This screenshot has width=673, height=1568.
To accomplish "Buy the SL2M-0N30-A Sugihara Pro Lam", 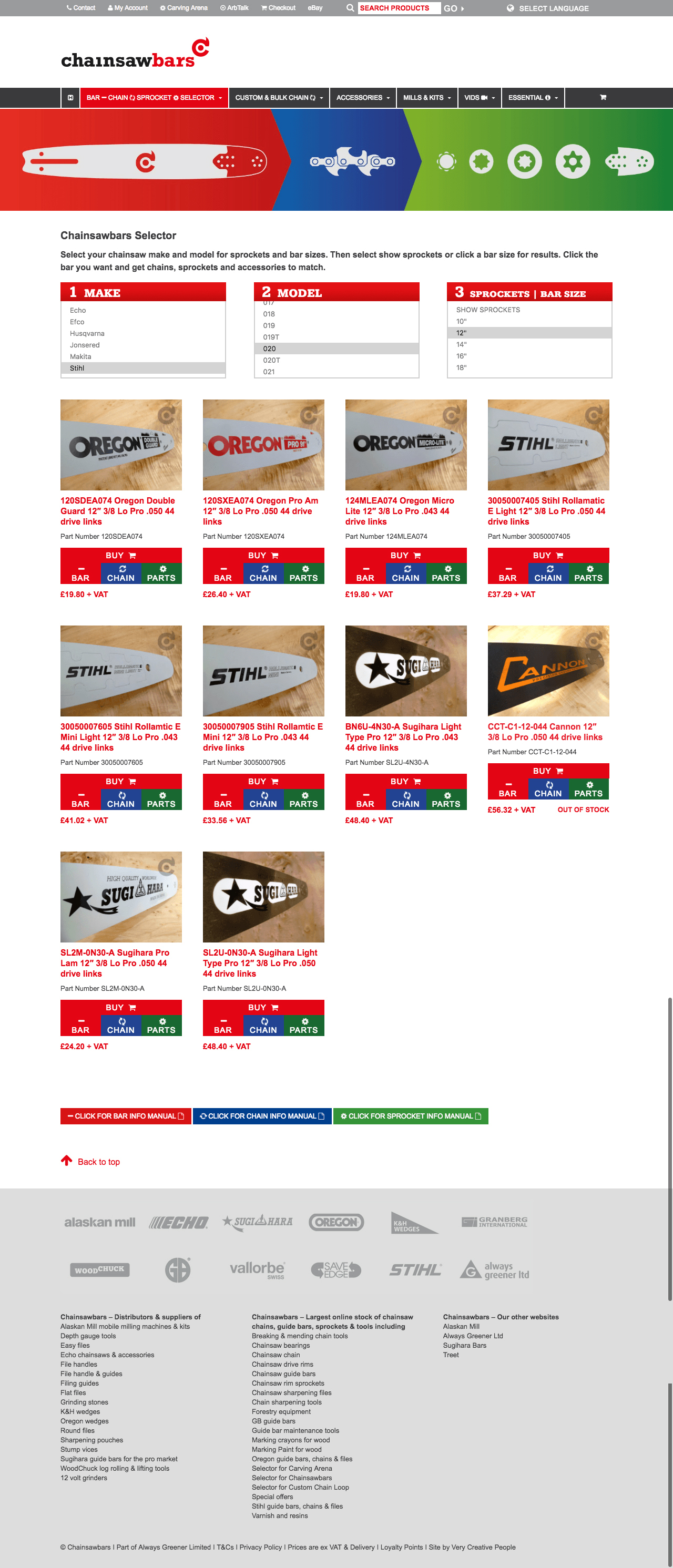I will (120, 1007).
